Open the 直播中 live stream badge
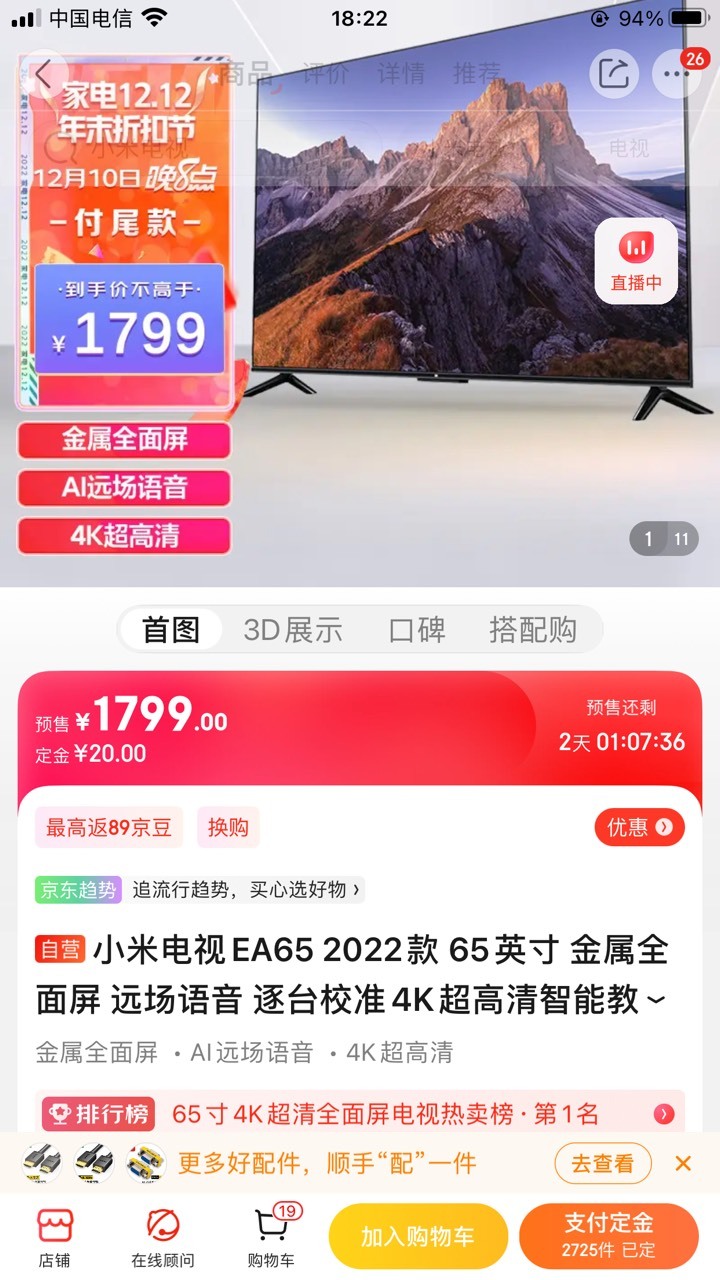This screenshot has height=1280, width=720. 636,260
